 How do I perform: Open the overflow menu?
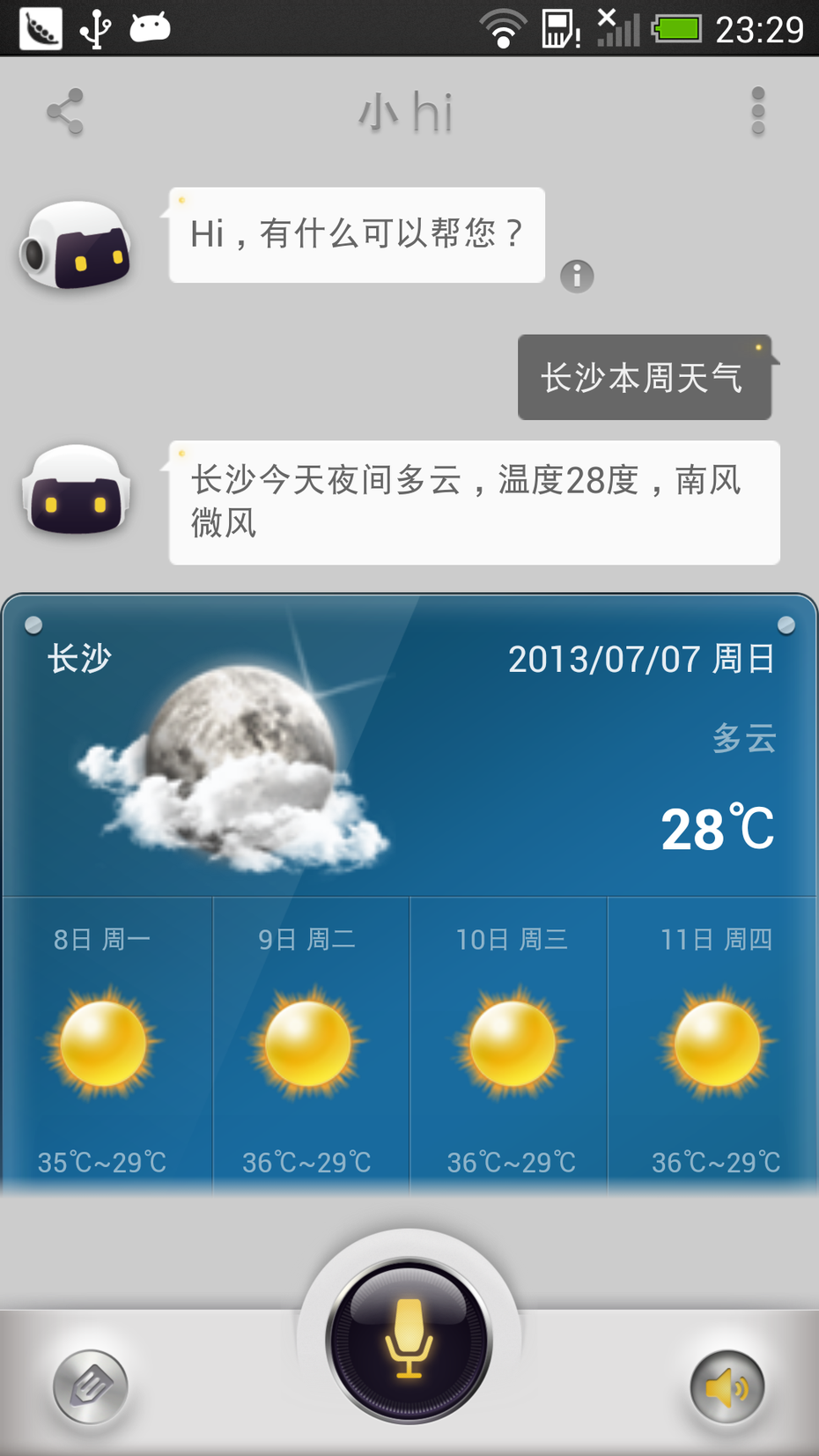(x=757, y=112)
